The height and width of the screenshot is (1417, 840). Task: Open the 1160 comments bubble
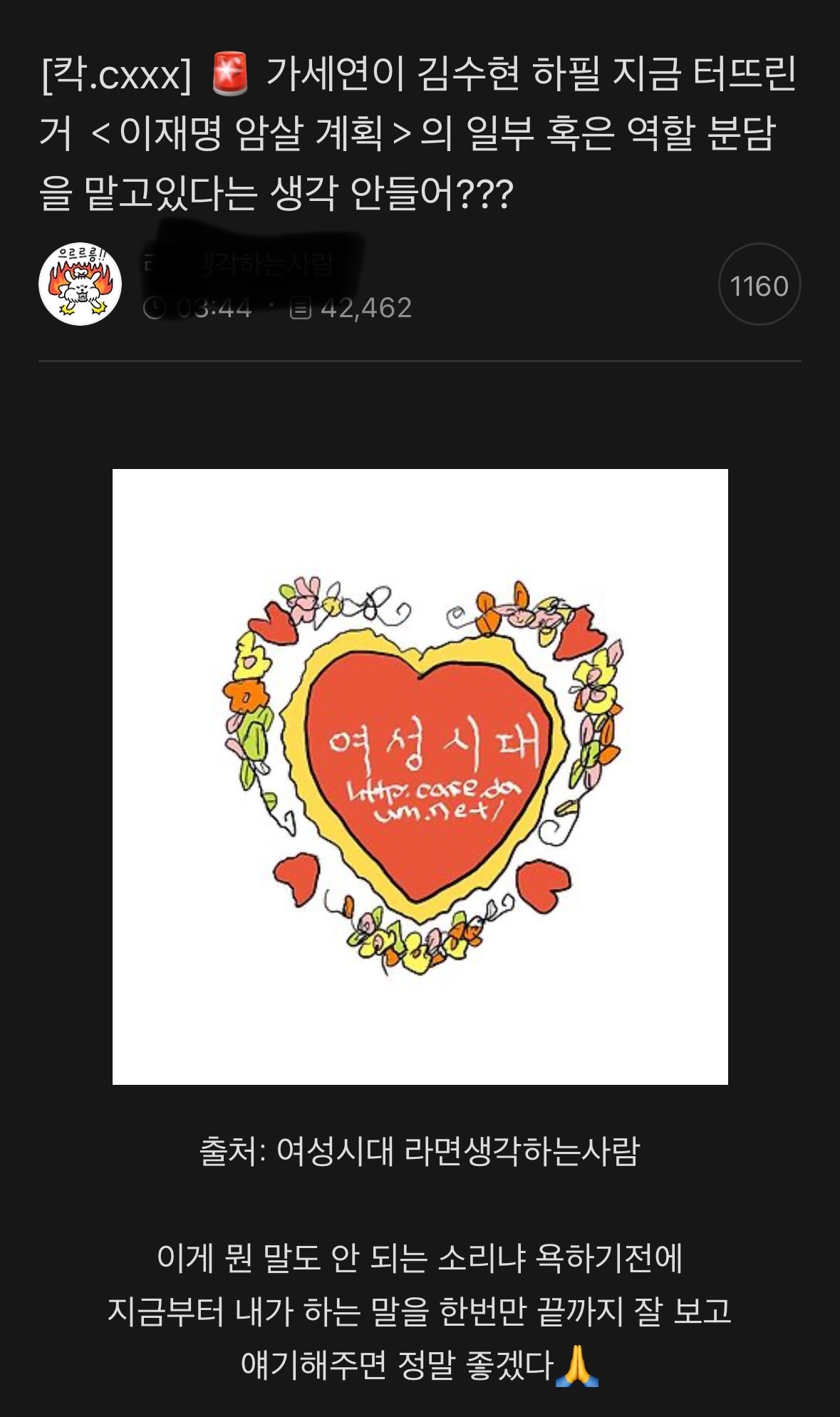759,285
